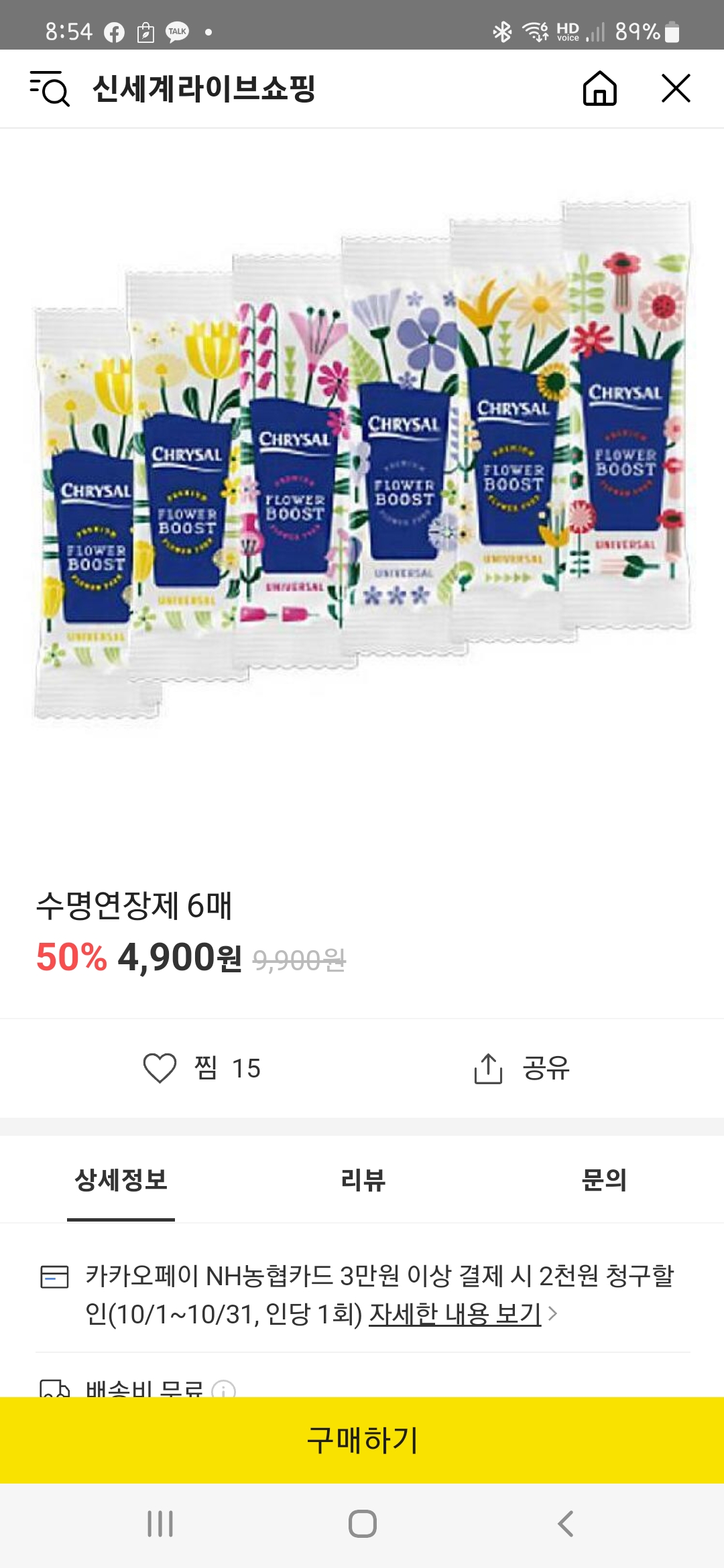This screenshot has height=1568, width=724.
Task: Share this product via 공유
Action: [x=522, y=1068]
